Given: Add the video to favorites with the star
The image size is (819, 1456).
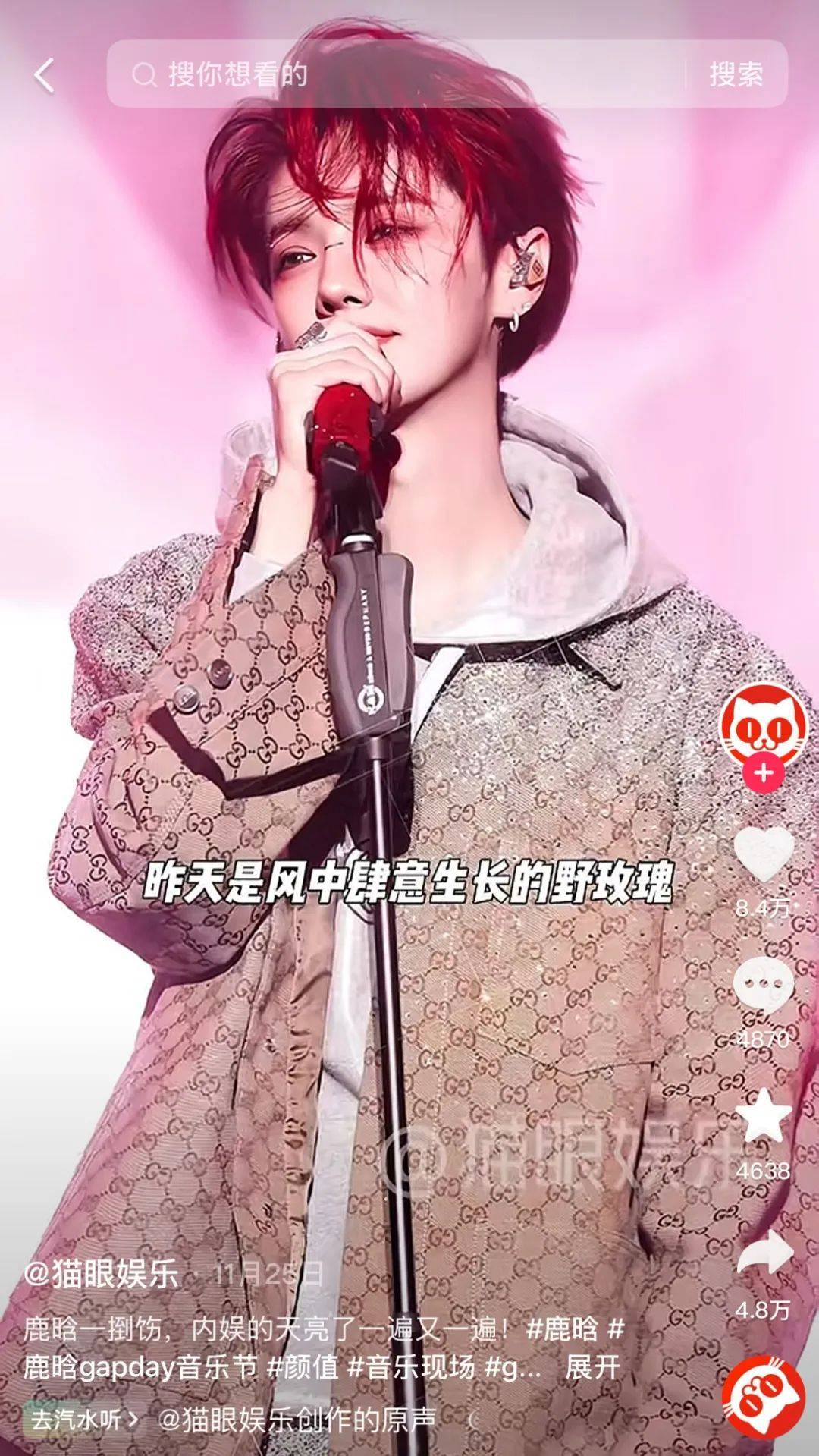Looking at the screenshot, I should 764,1115.
